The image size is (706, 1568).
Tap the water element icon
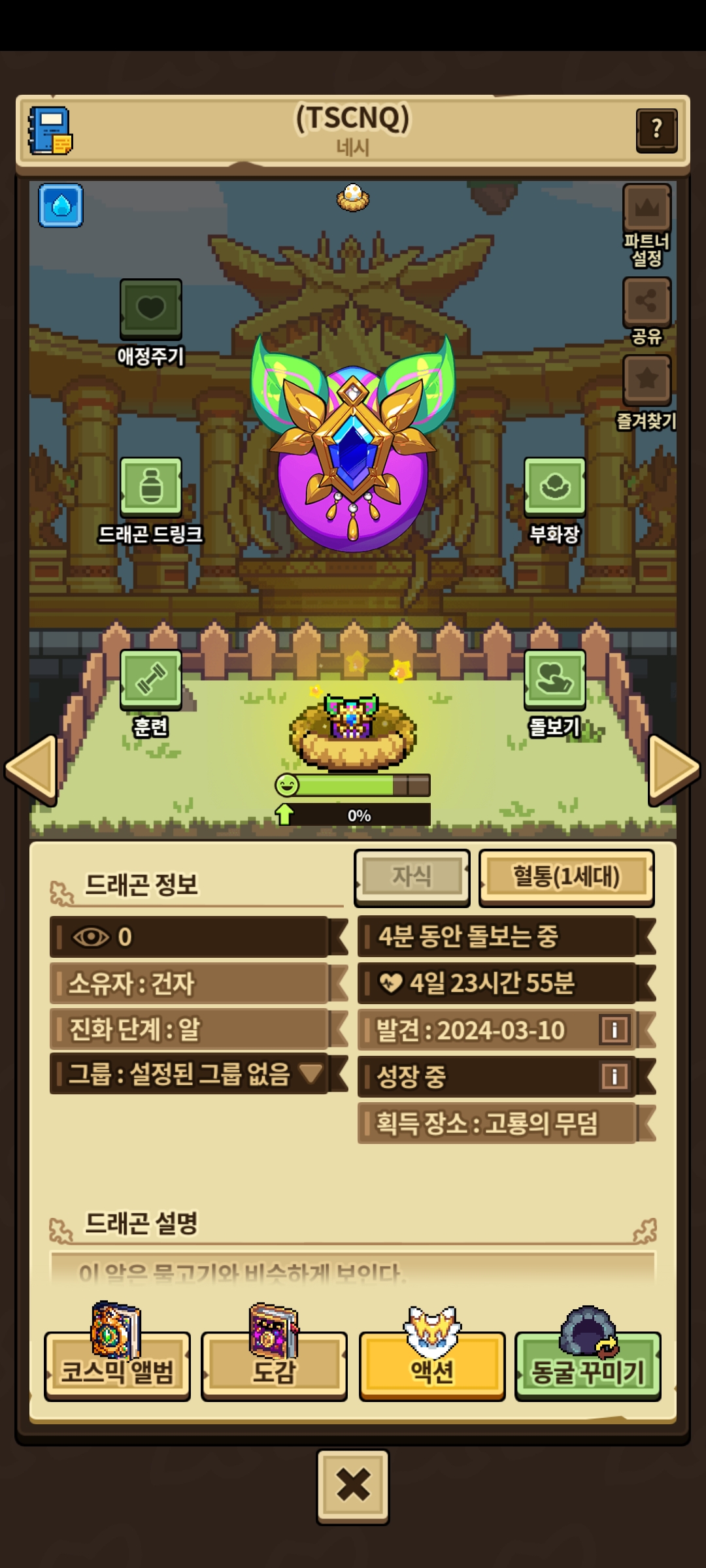61,206
